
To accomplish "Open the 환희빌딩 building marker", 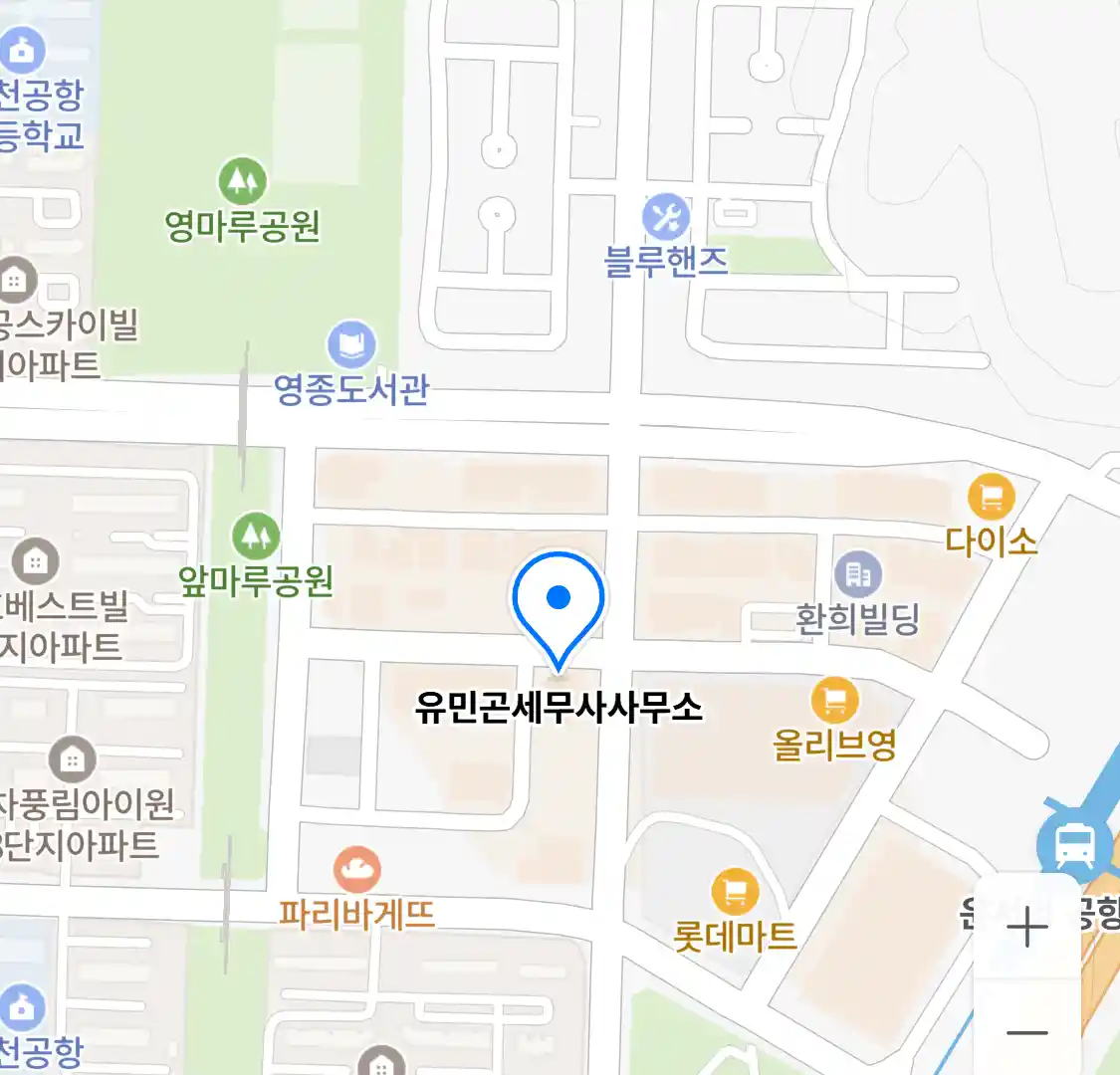I will tap(857, 574).
